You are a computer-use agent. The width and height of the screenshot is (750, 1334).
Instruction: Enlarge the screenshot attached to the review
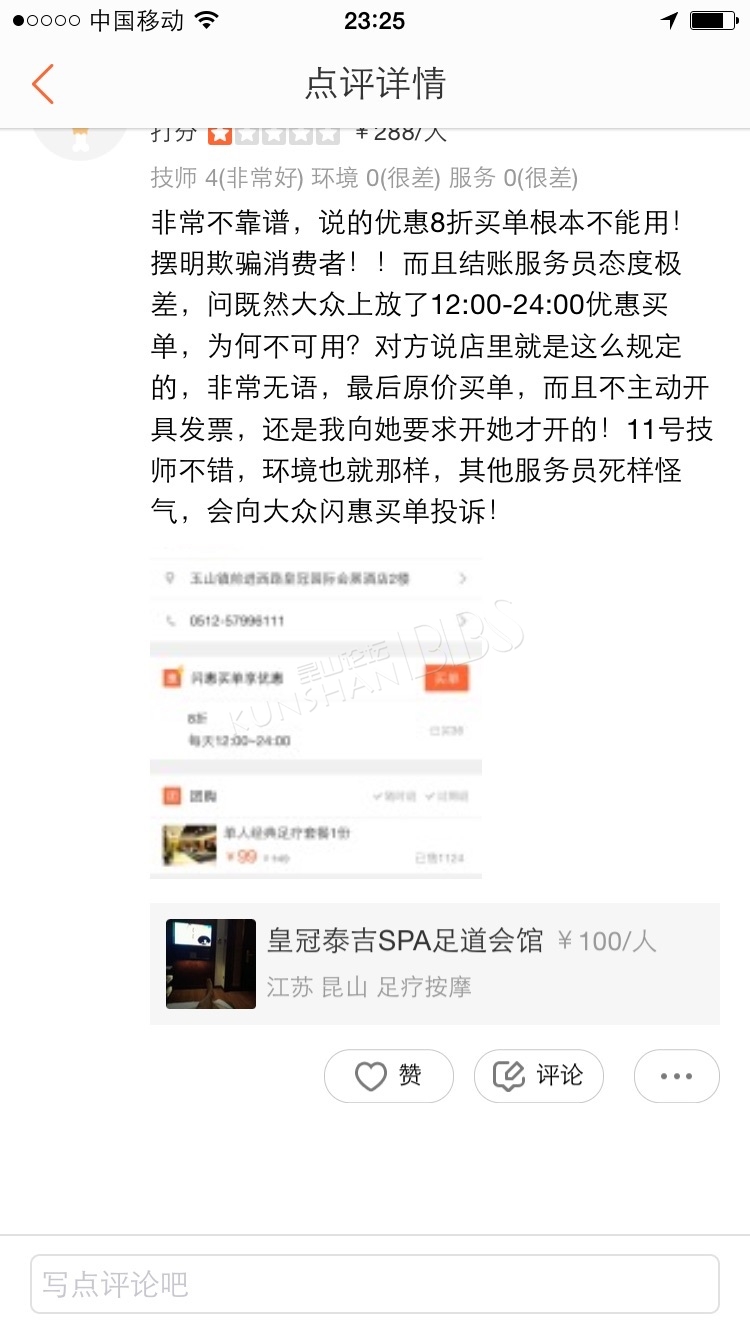click(316, 718)
